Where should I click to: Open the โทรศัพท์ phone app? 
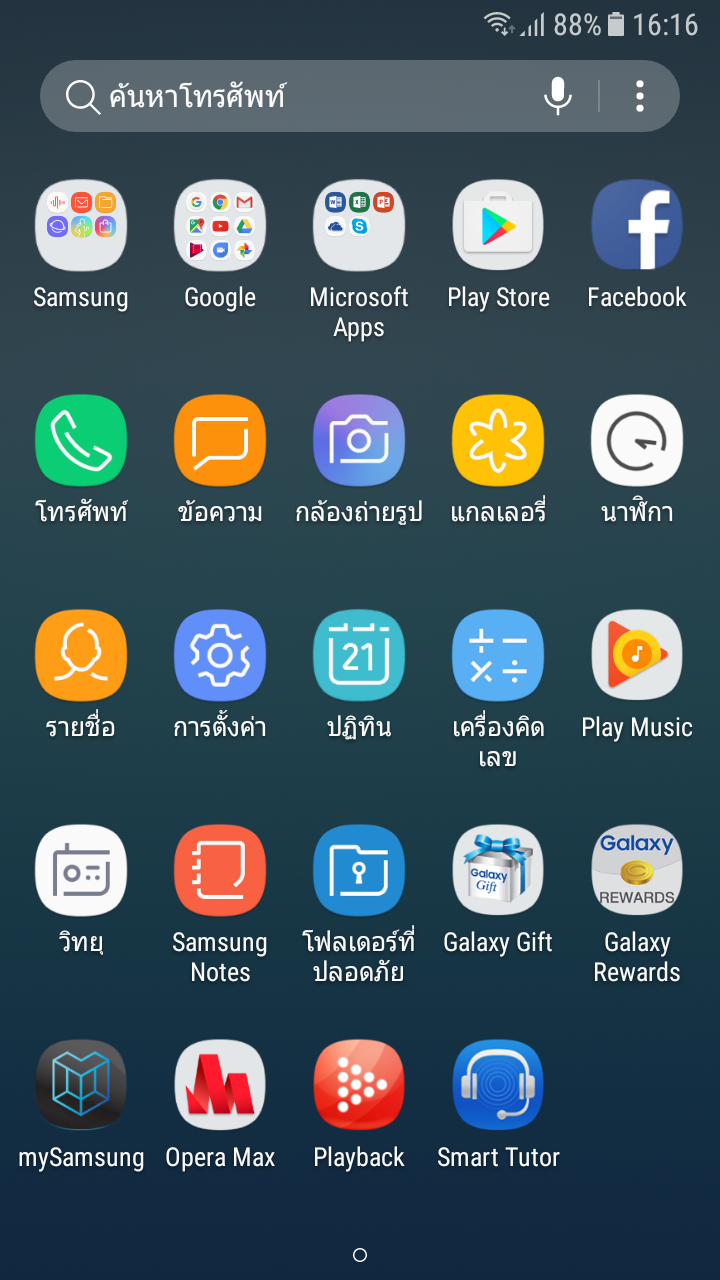pyautogui.click(x=81, y=441)
